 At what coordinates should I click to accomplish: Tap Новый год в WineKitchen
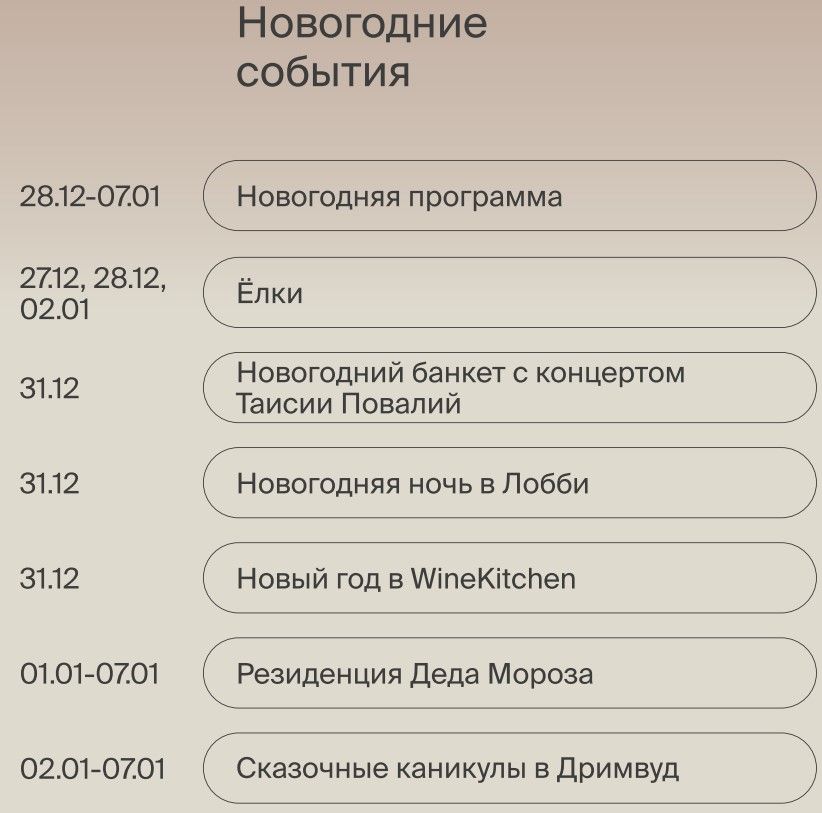[x=509, y=578]
